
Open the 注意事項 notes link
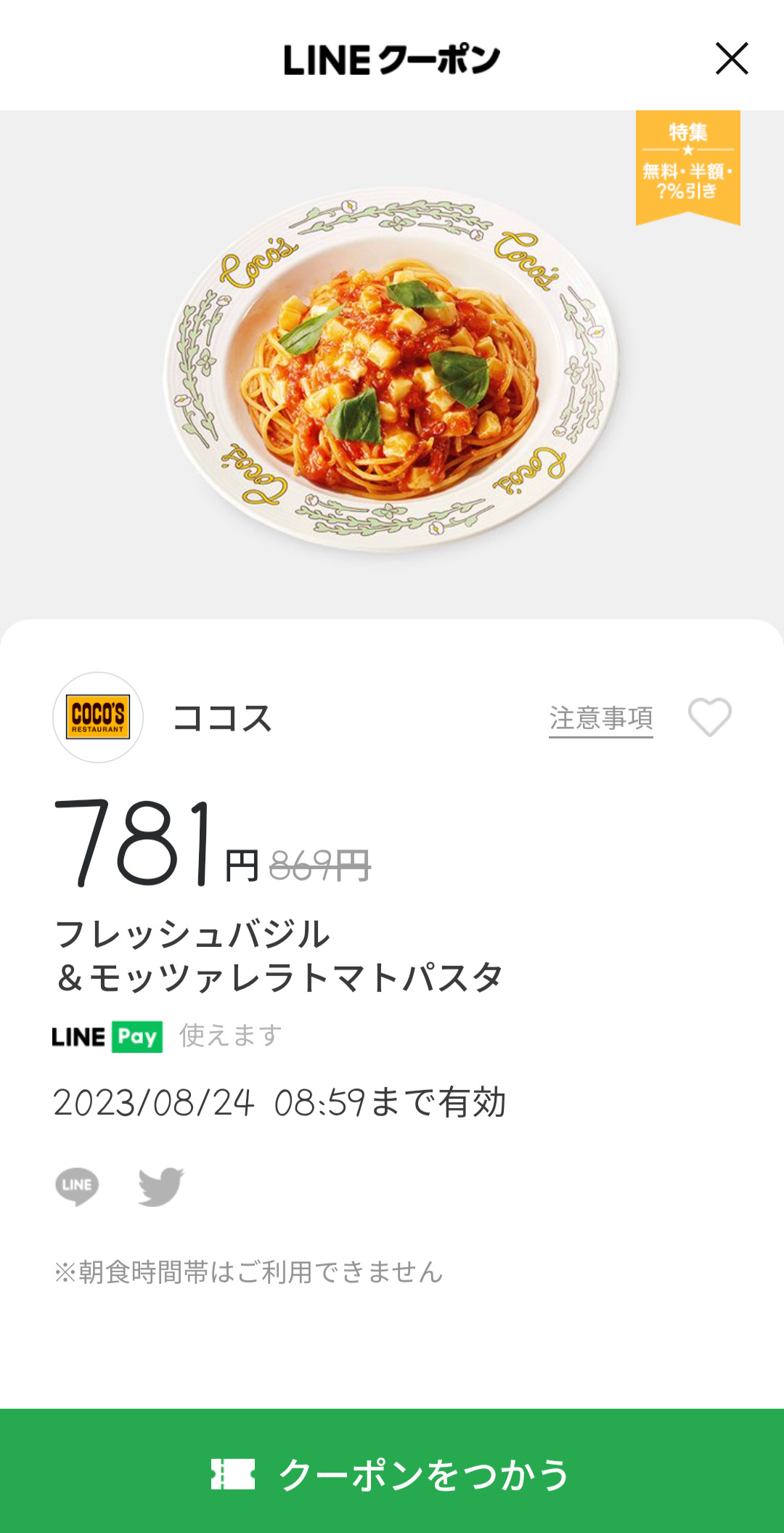pyautogui.click(x=600, y=718)
